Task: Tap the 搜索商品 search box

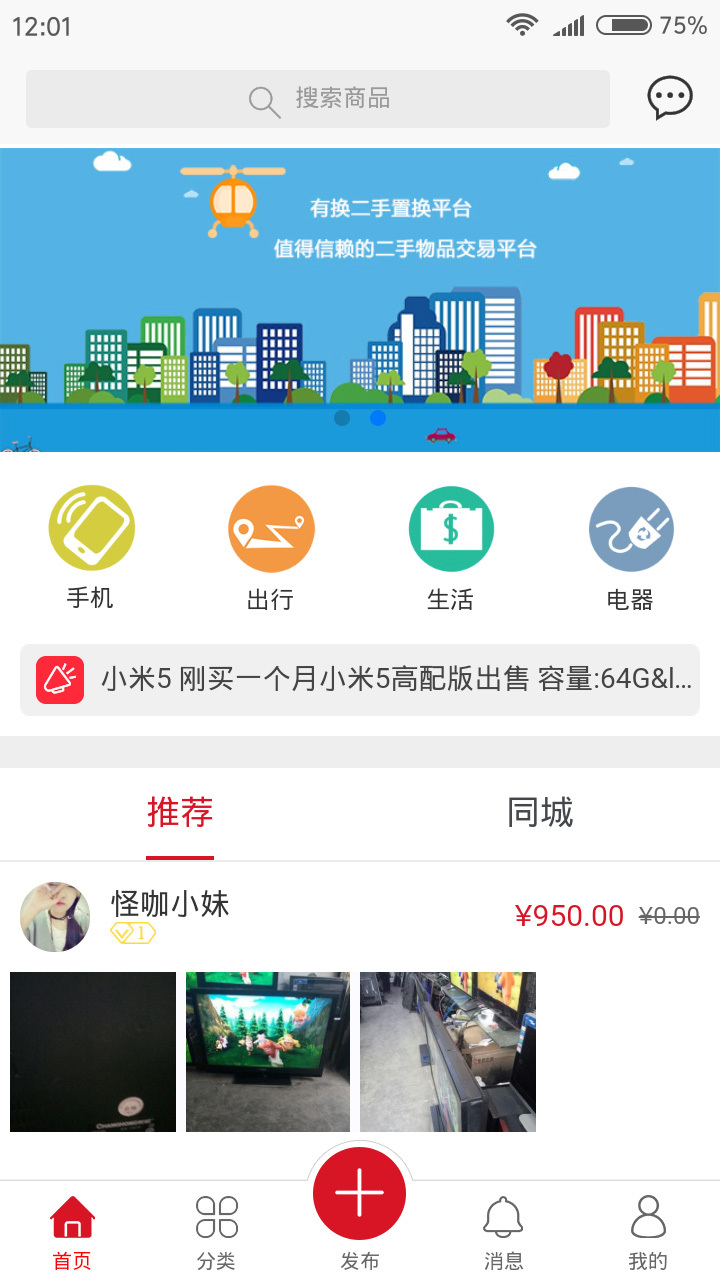Action: tap(318, 99)
